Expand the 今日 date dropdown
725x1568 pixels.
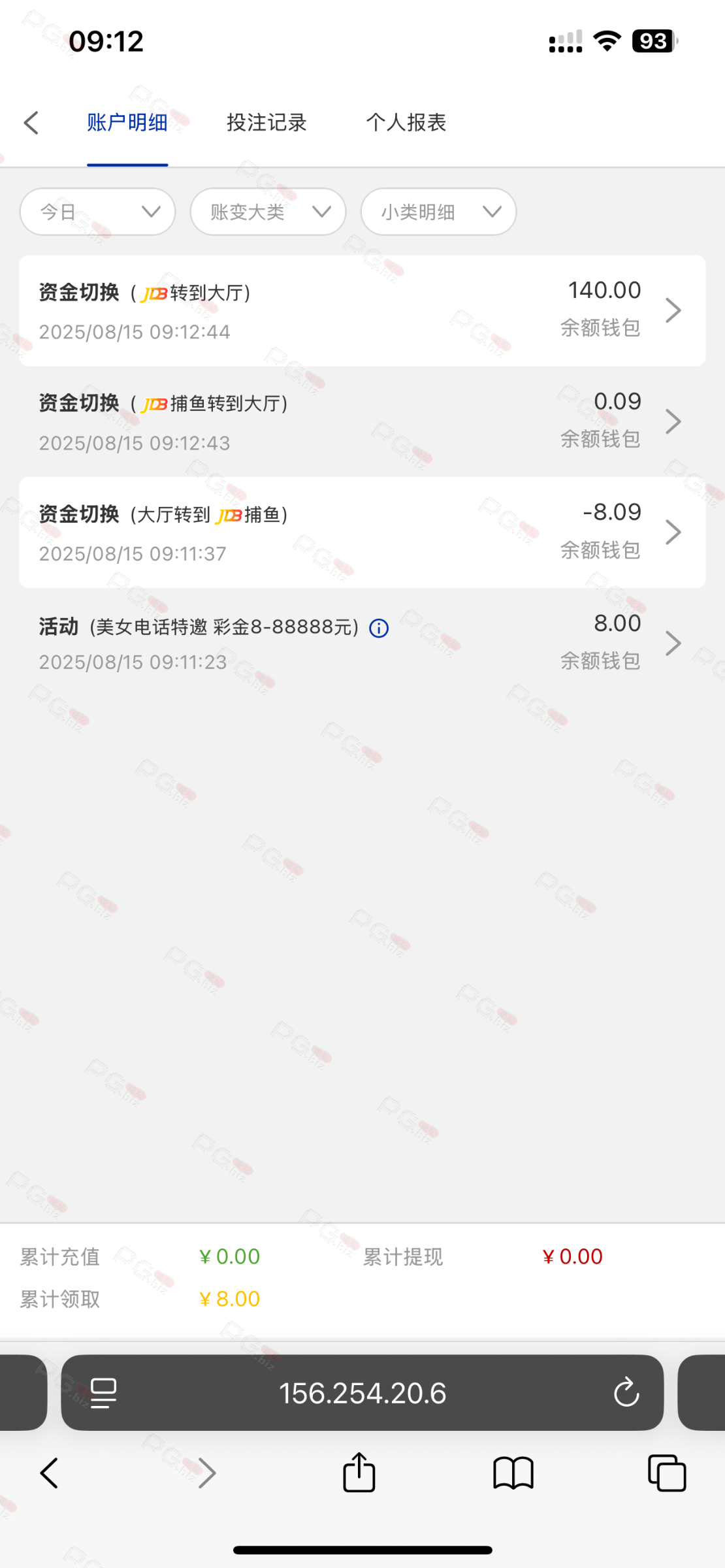click(x=98, y=212)
